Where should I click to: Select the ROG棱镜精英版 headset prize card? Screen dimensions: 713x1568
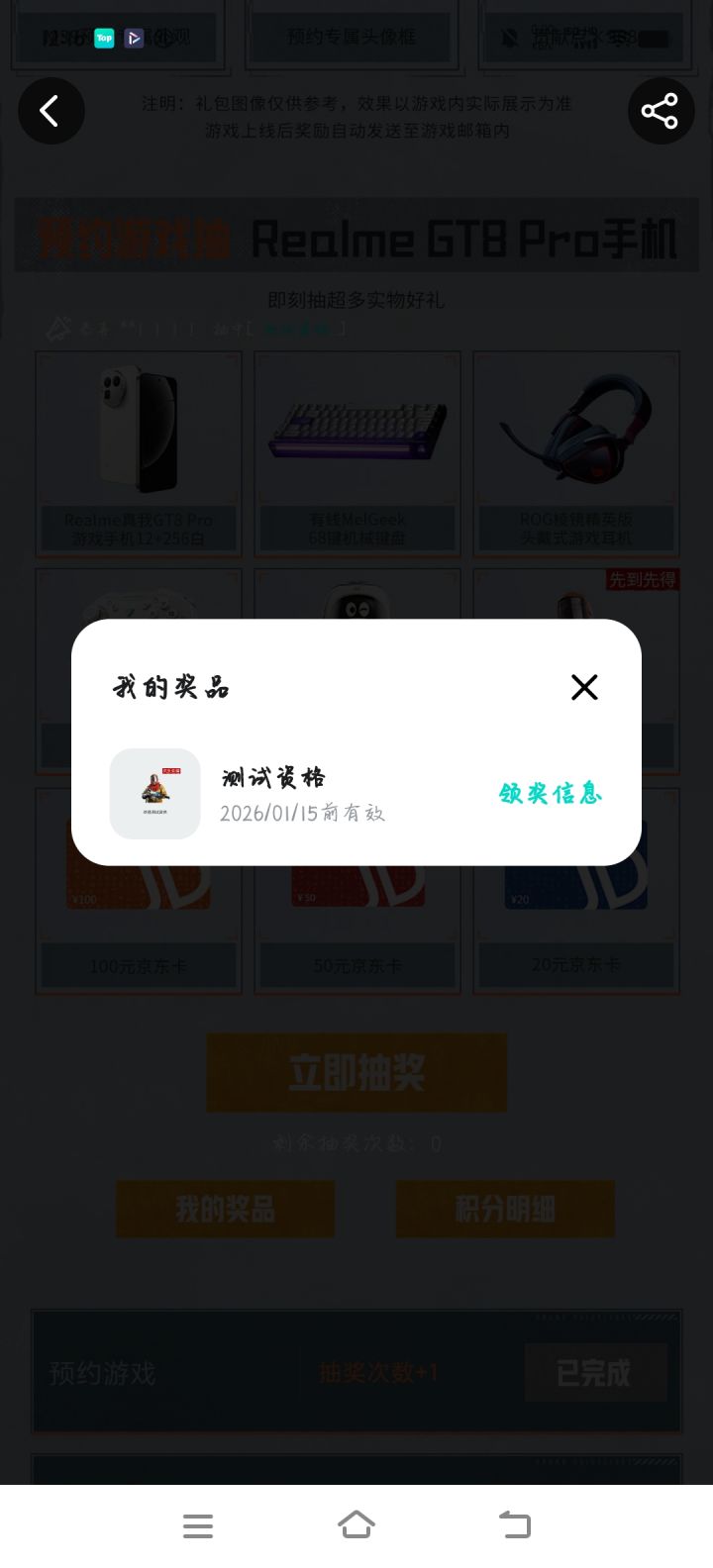(x=575, y=453)
